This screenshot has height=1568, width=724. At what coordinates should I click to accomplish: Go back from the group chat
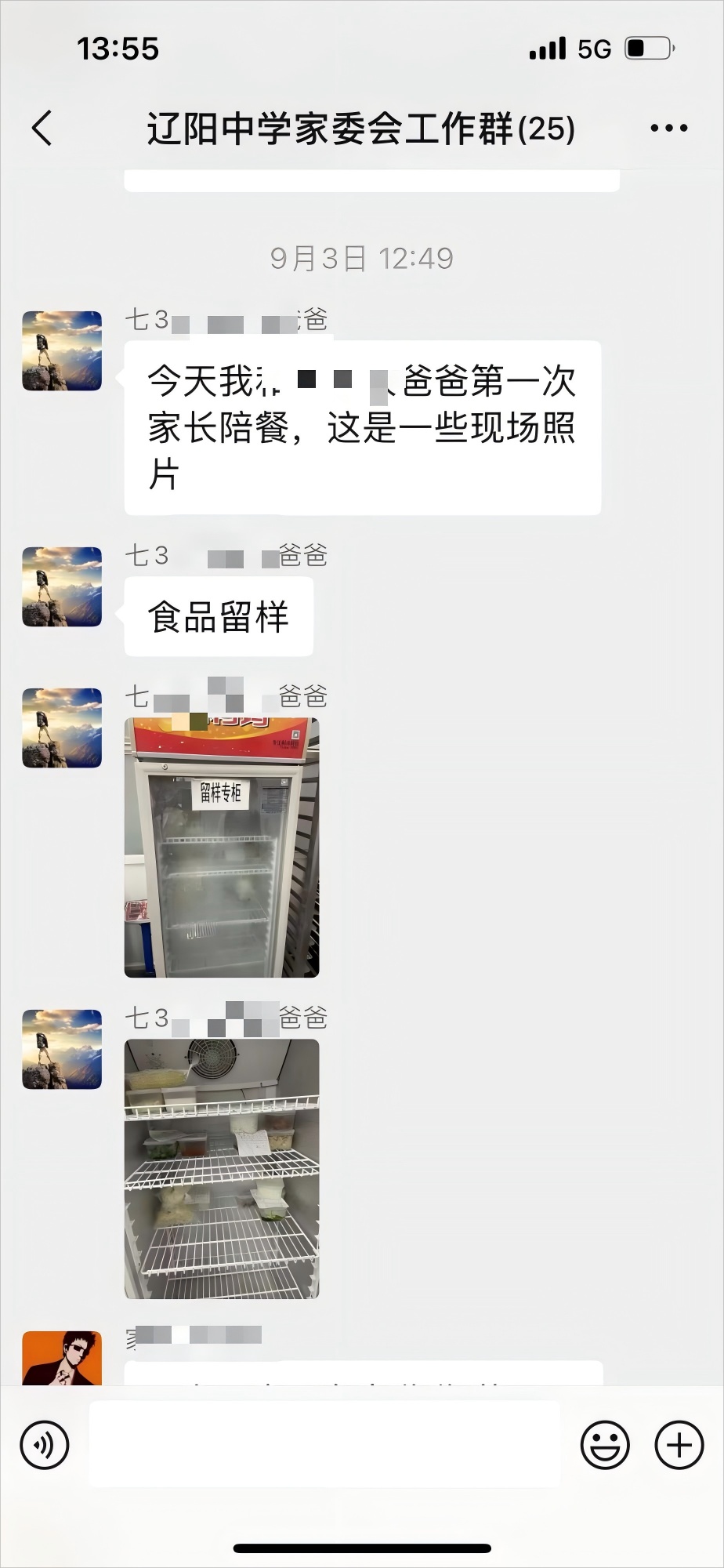click(x=42, y=128)
